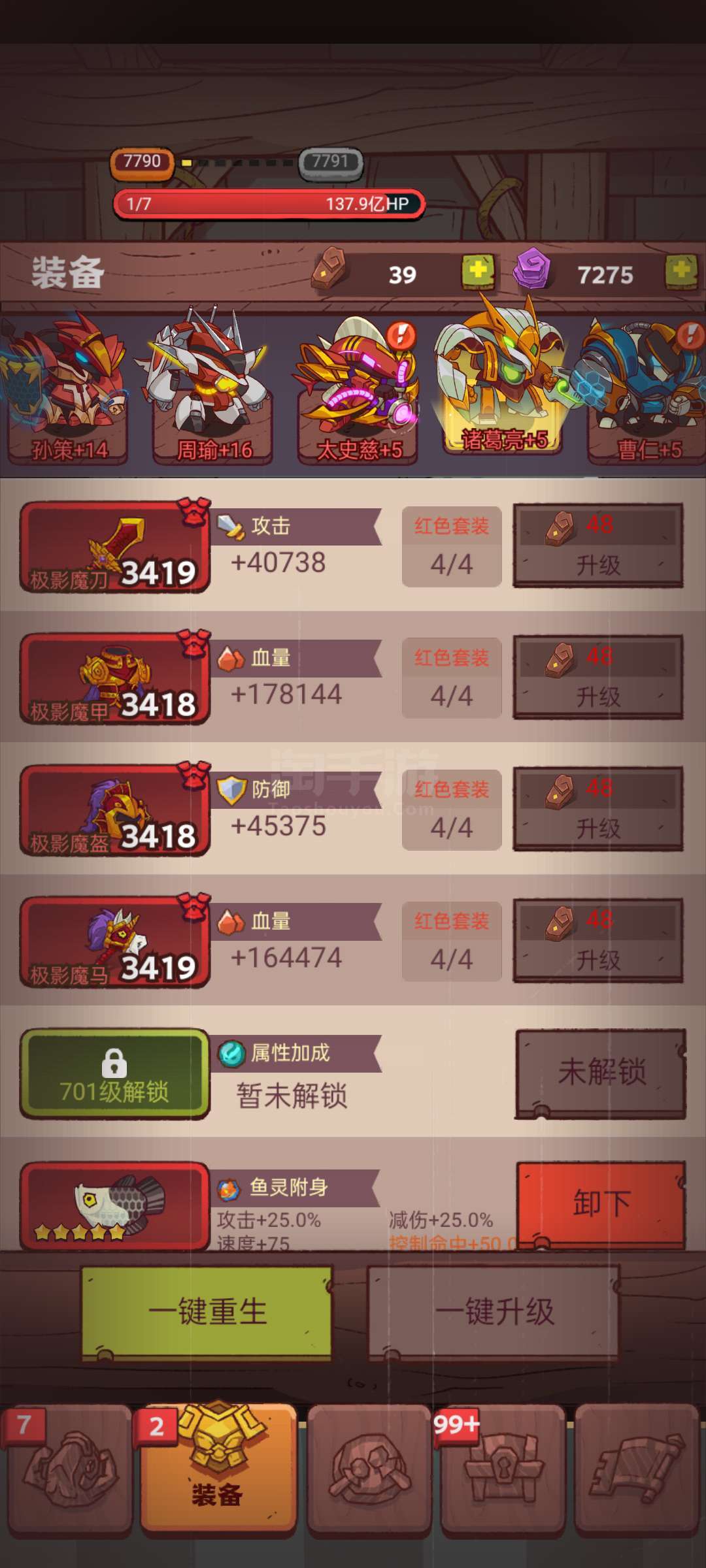Upgrade the 极影魔马 mount
Viewport: 706px width, 1568px height.
[x=598, y=940]
